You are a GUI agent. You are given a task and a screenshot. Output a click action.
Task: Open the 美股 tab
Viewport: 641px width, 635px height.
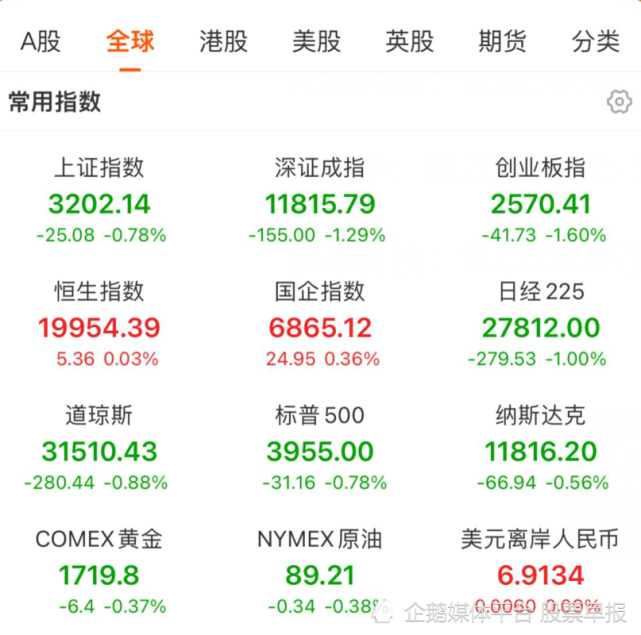(316, 41)
